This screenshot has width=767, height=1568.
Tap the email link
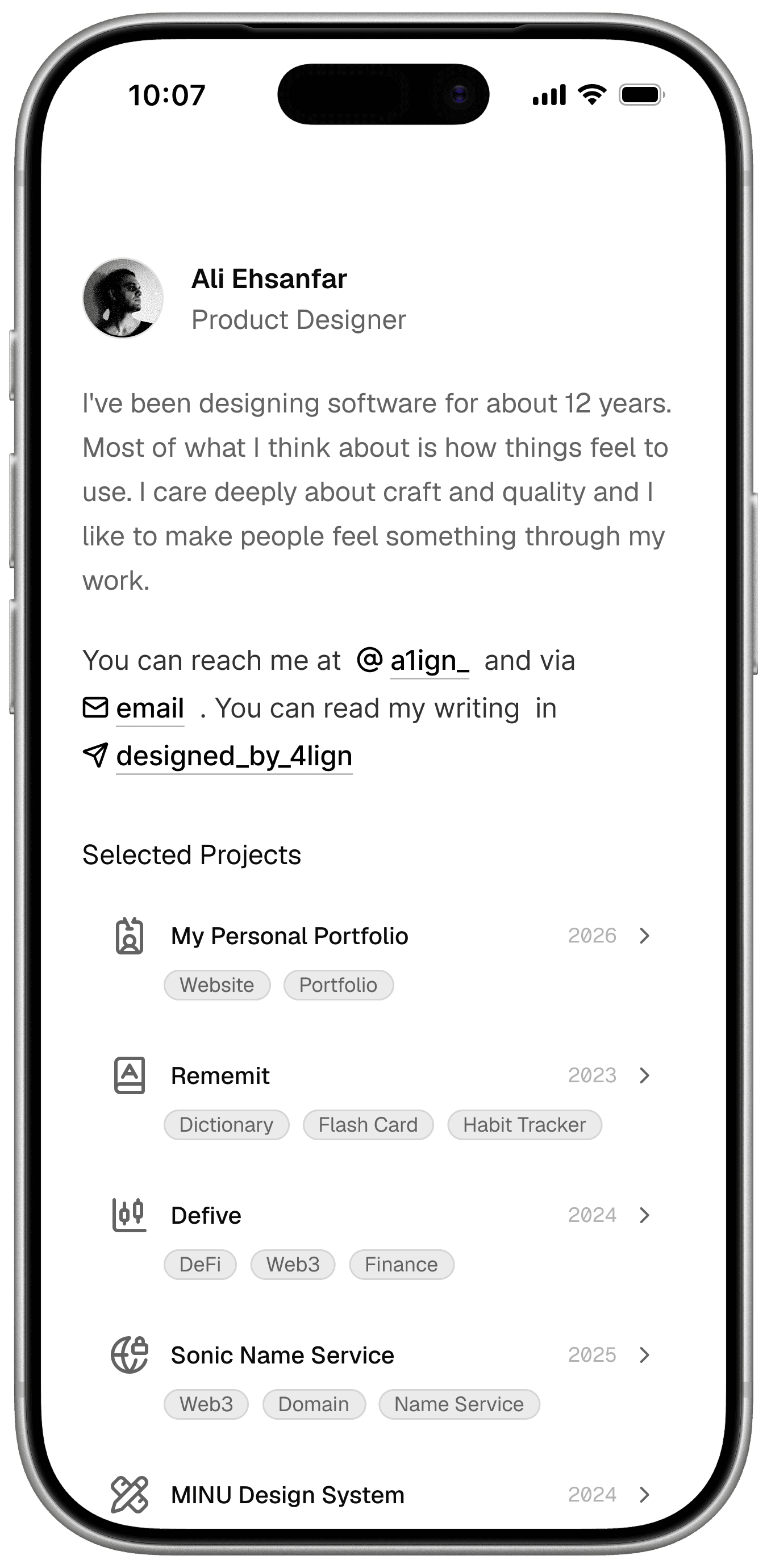134,708
